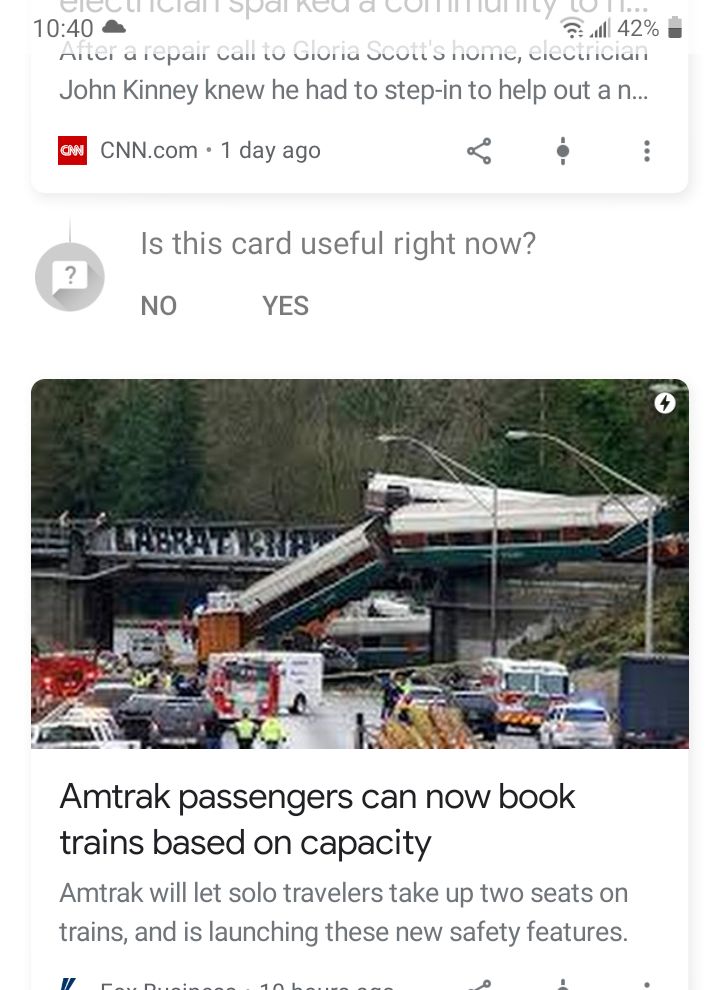Share the electrician CNN article
720x990 pixels.
click(x=479, y=150)
